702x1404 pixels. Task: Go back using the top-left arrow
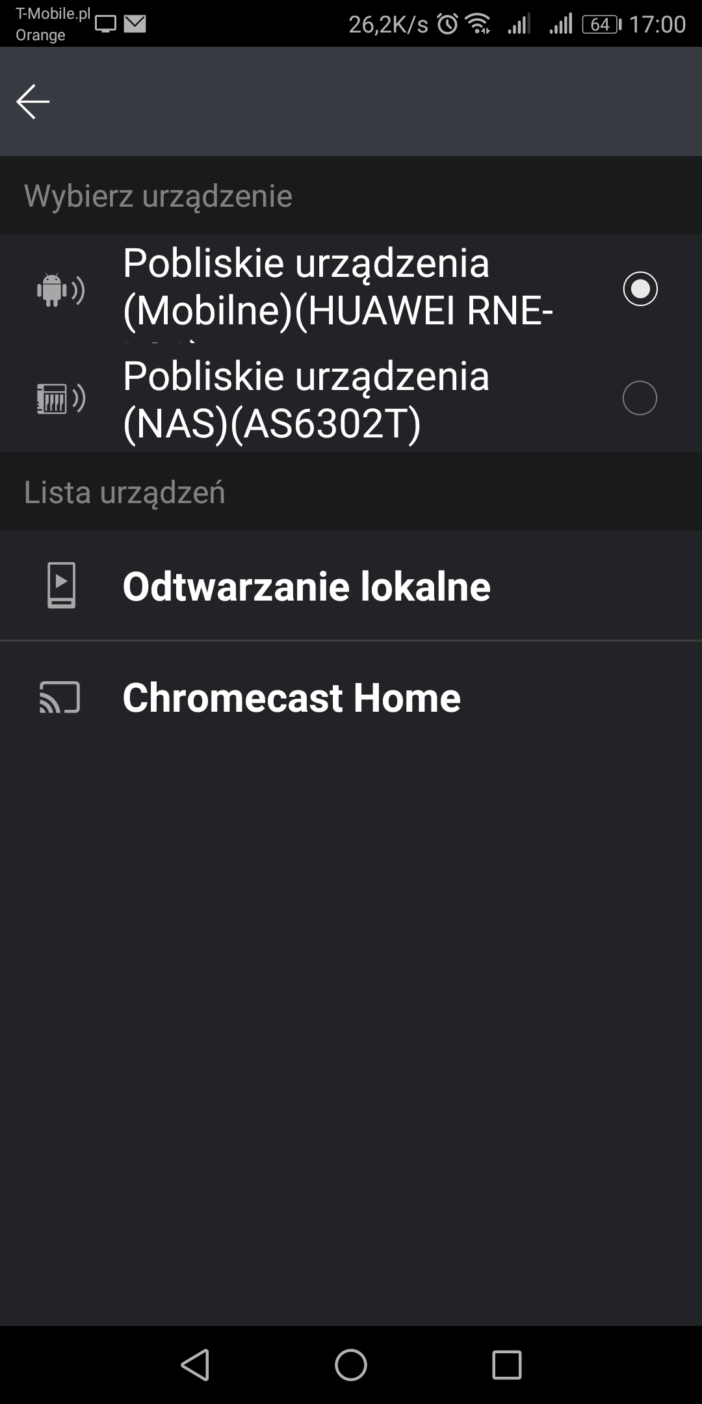33,101
